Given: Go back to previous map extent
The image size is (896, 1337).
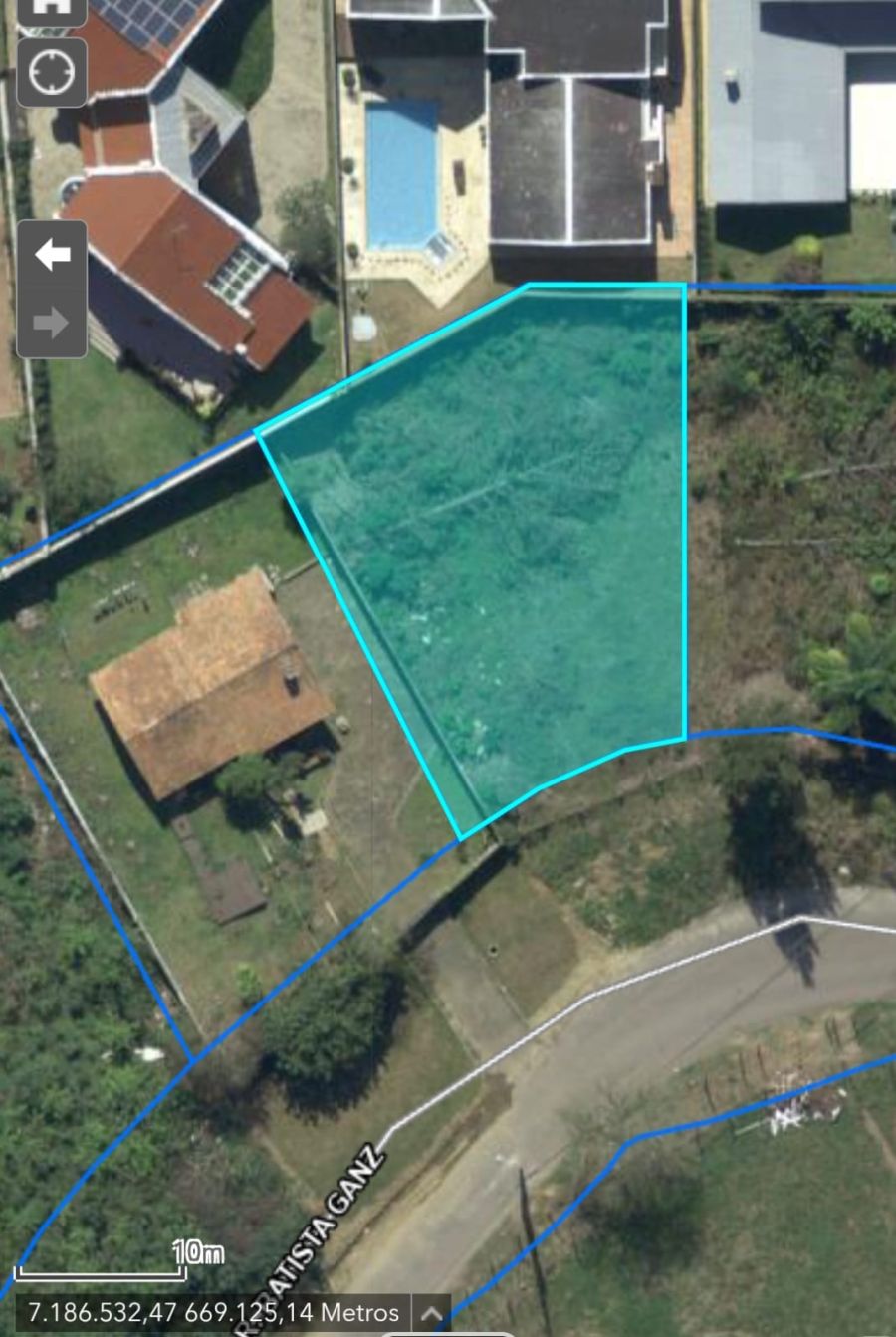Looking at the screenshot, I should [52, 255].
